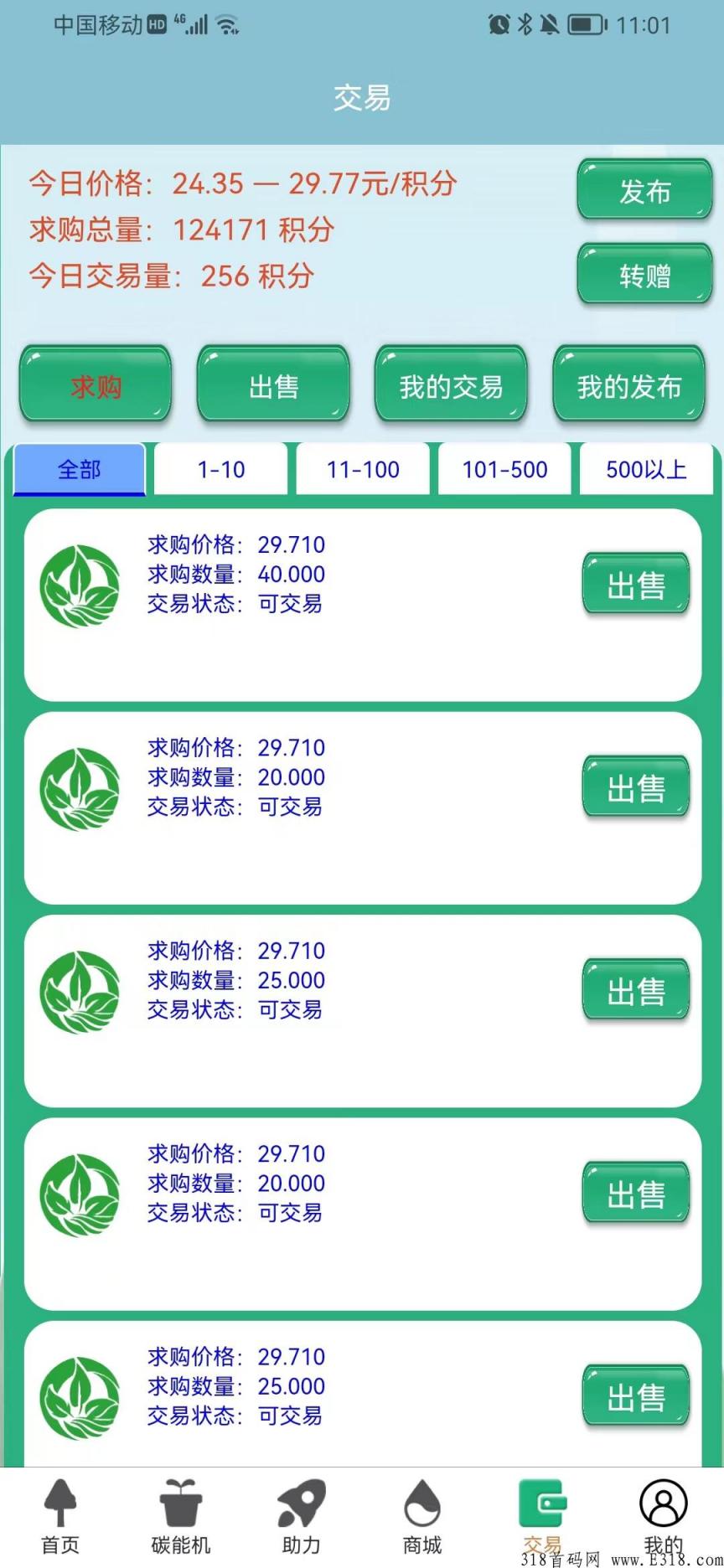Open the 转赠 transfer button
724x1568 pixels.
644,275
